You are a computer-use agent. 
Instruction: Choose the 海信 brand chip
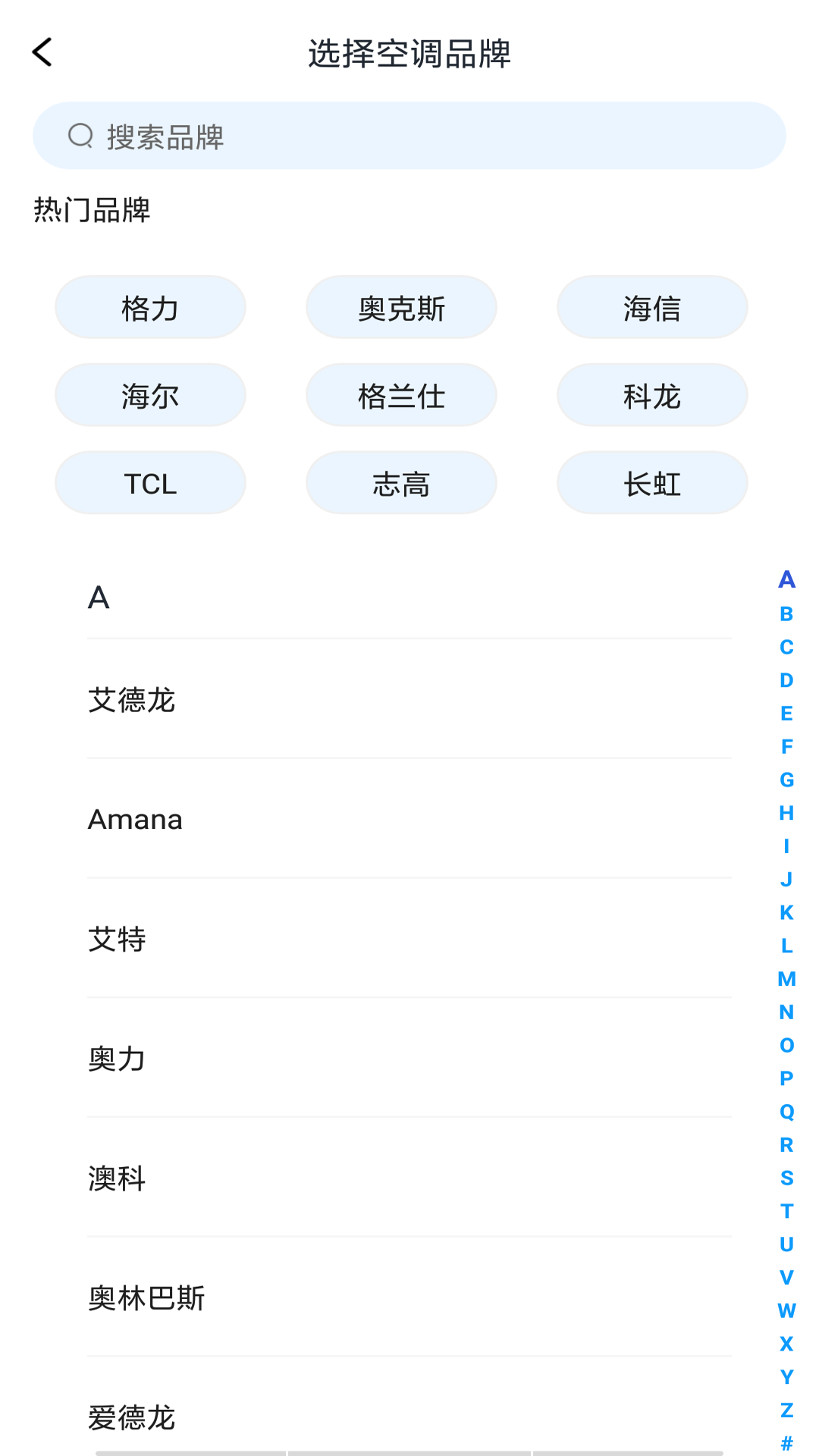[651, 307]
